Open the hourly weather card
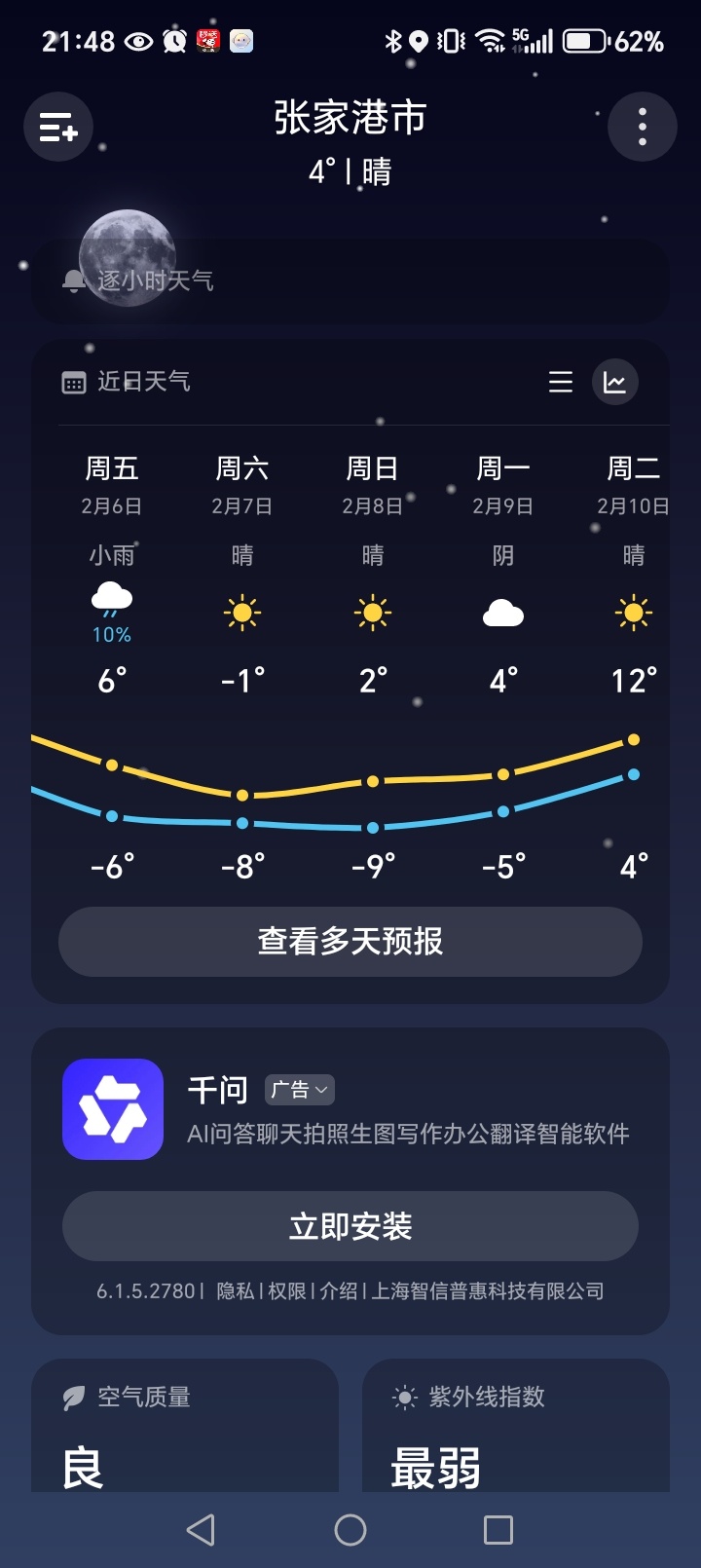 [350, 280]
